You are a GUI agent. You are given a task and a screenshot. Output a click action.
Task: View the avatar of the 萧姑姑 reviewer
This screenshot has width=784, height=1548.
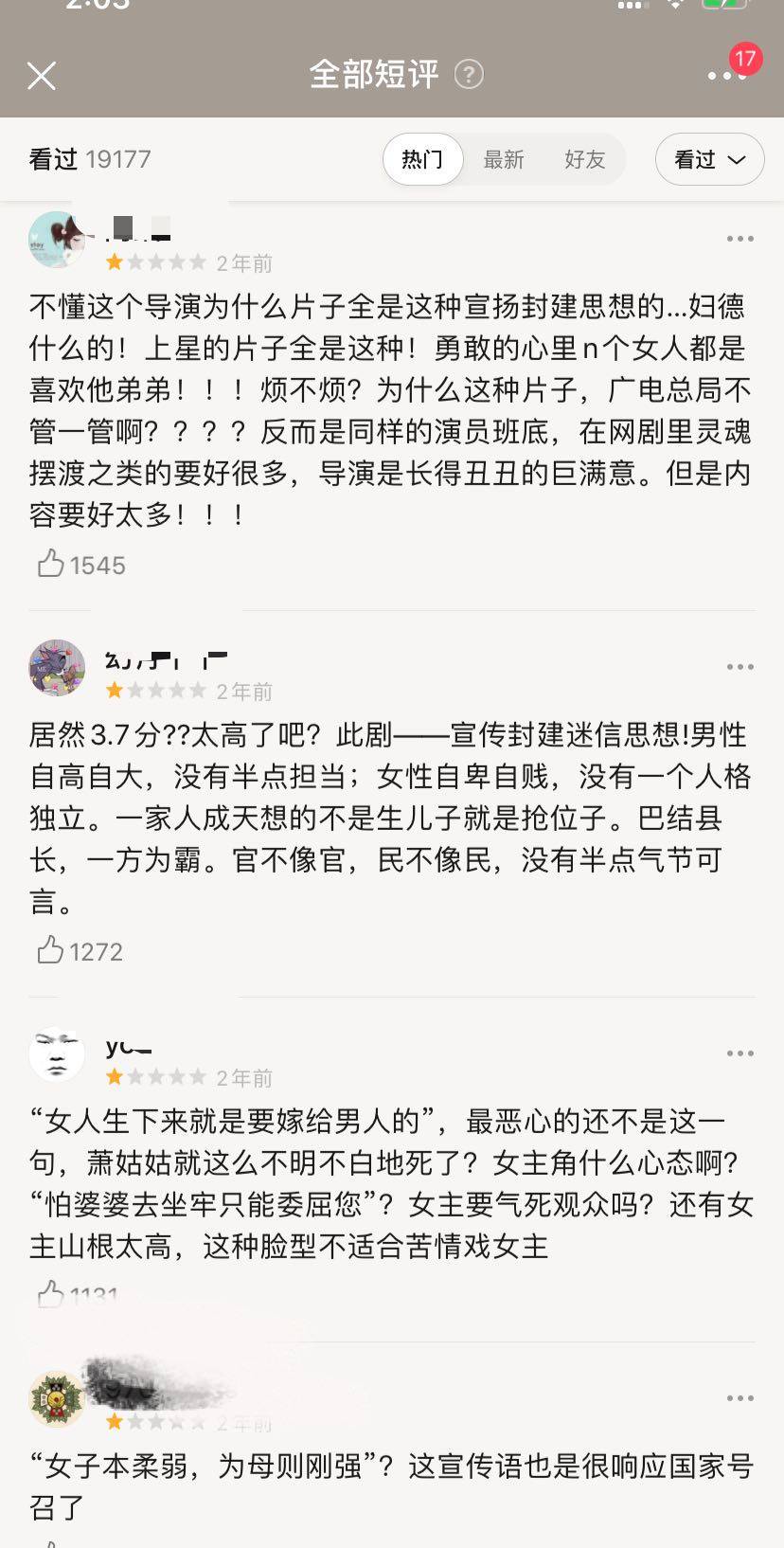coord(57,1054)
